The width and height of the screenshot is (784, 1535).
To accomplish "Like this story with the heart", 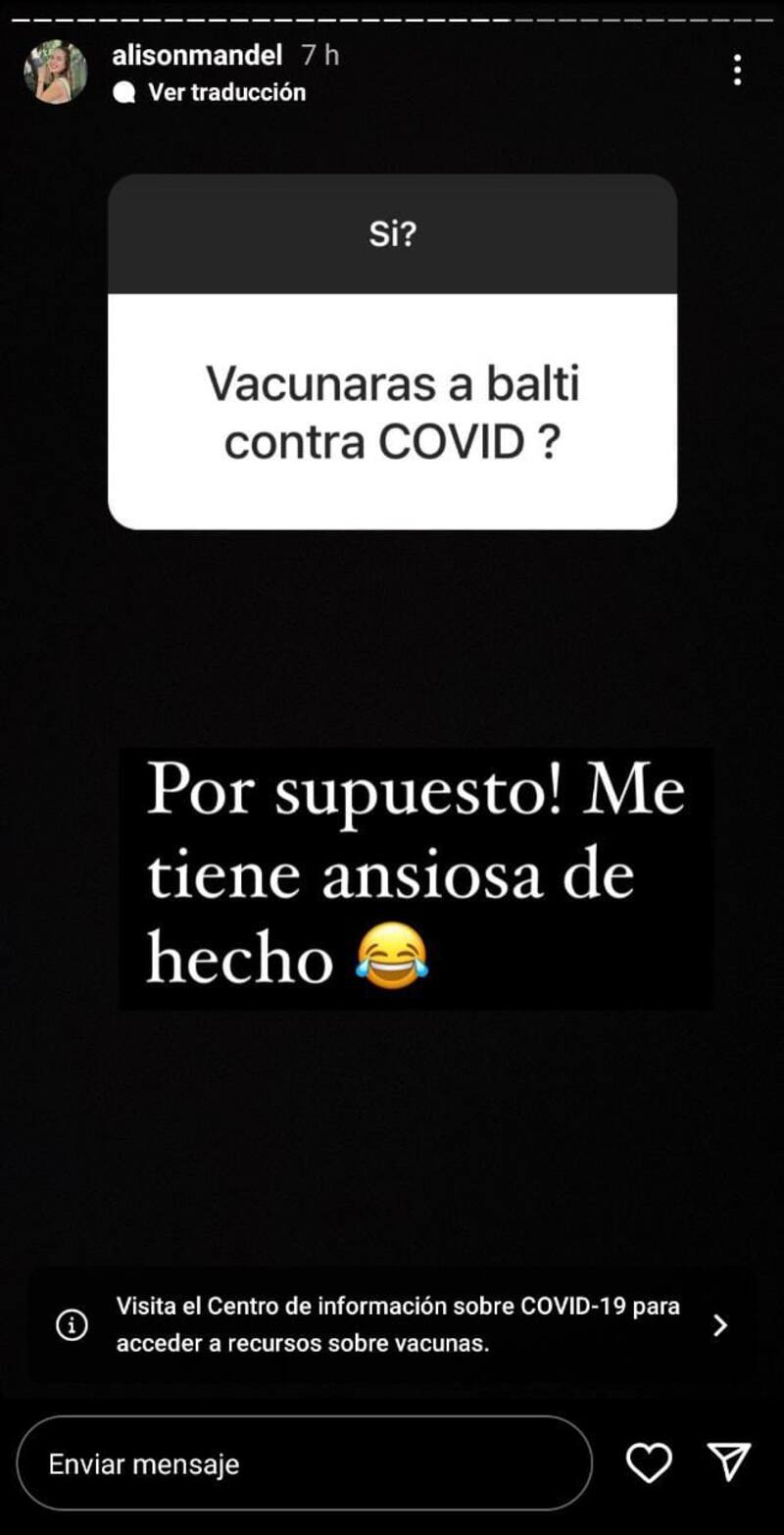I will (649, 1462).
